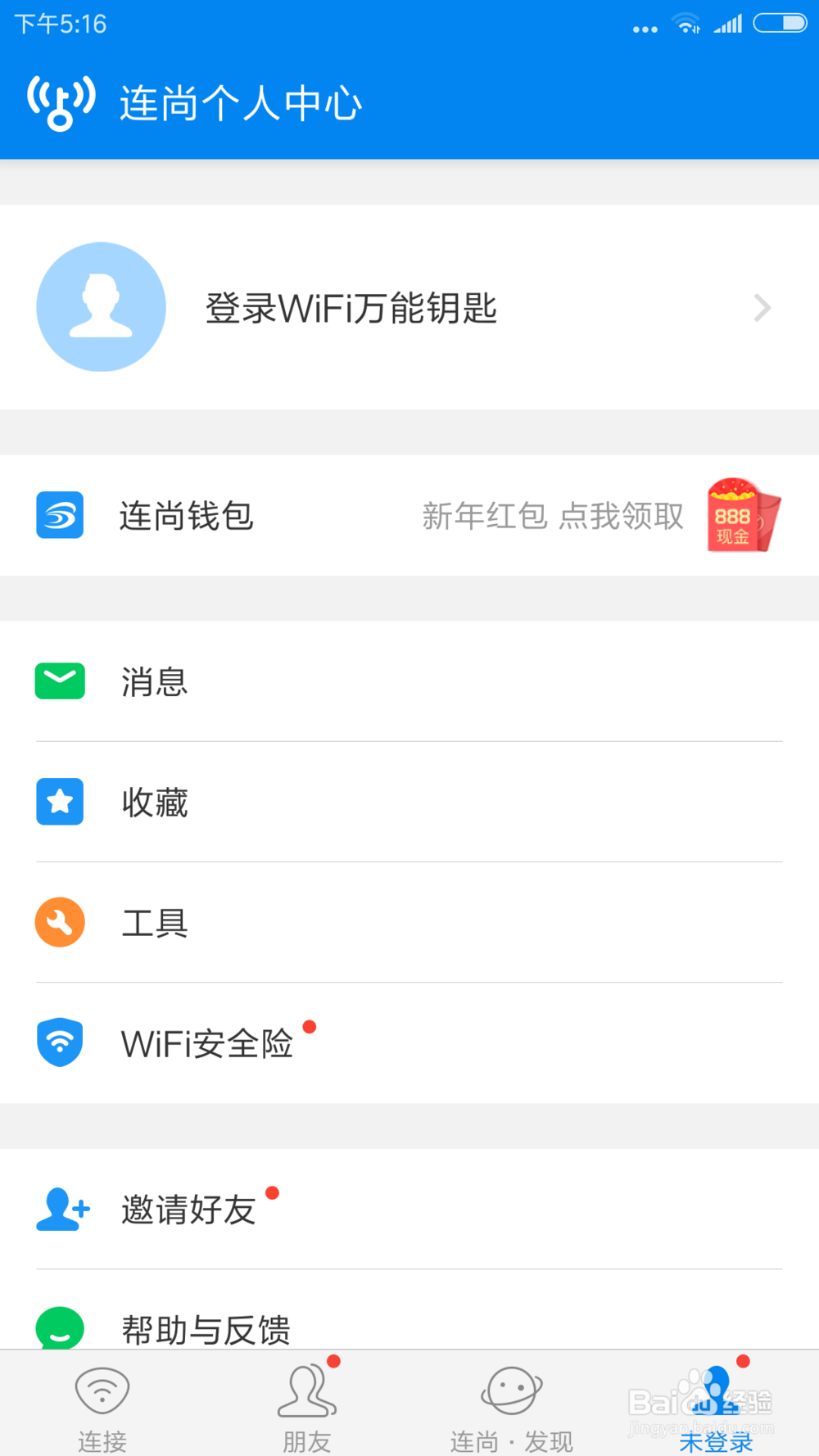
Task: Expand the login row via its chevron
Action: (762, 308)
